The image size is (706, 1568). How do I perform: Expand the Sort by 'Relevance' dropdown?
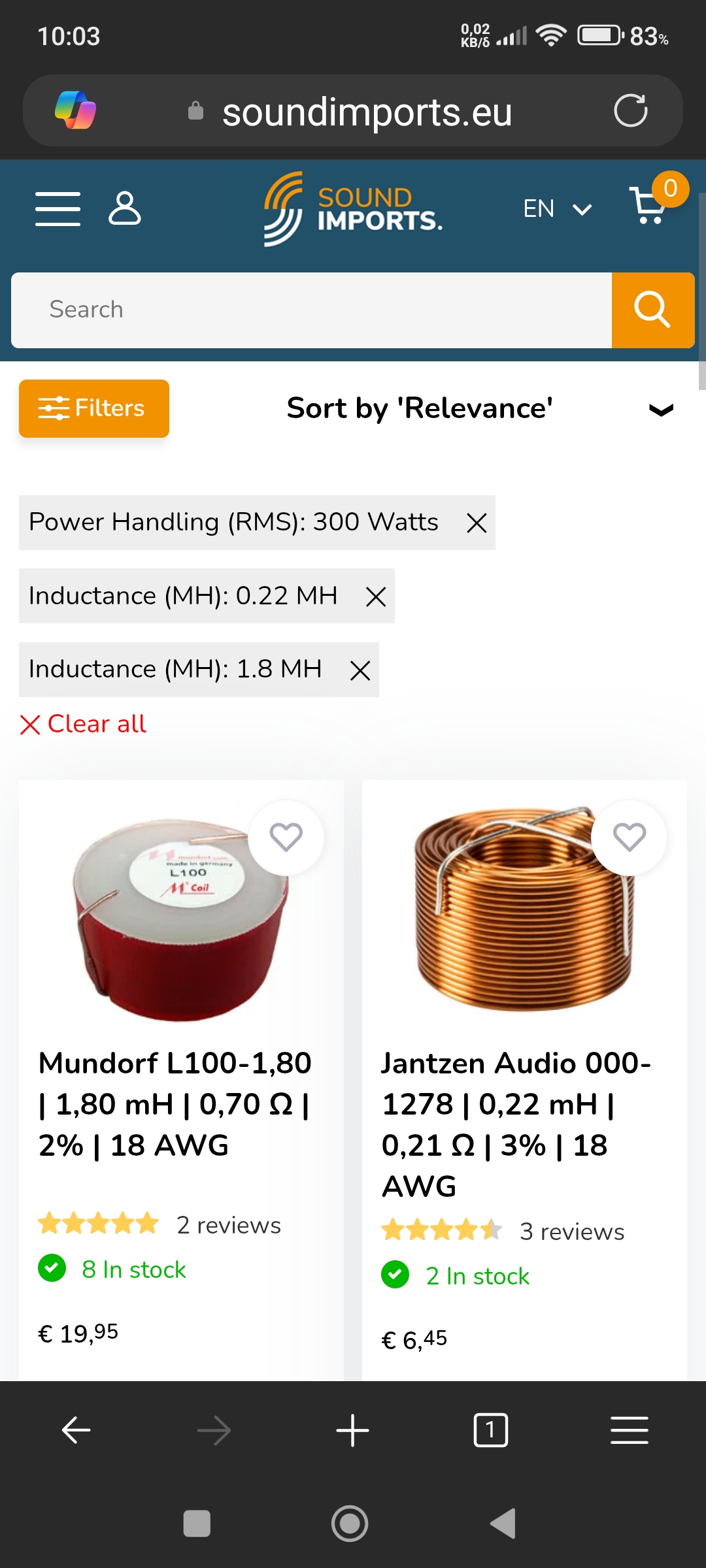(480, 409)
